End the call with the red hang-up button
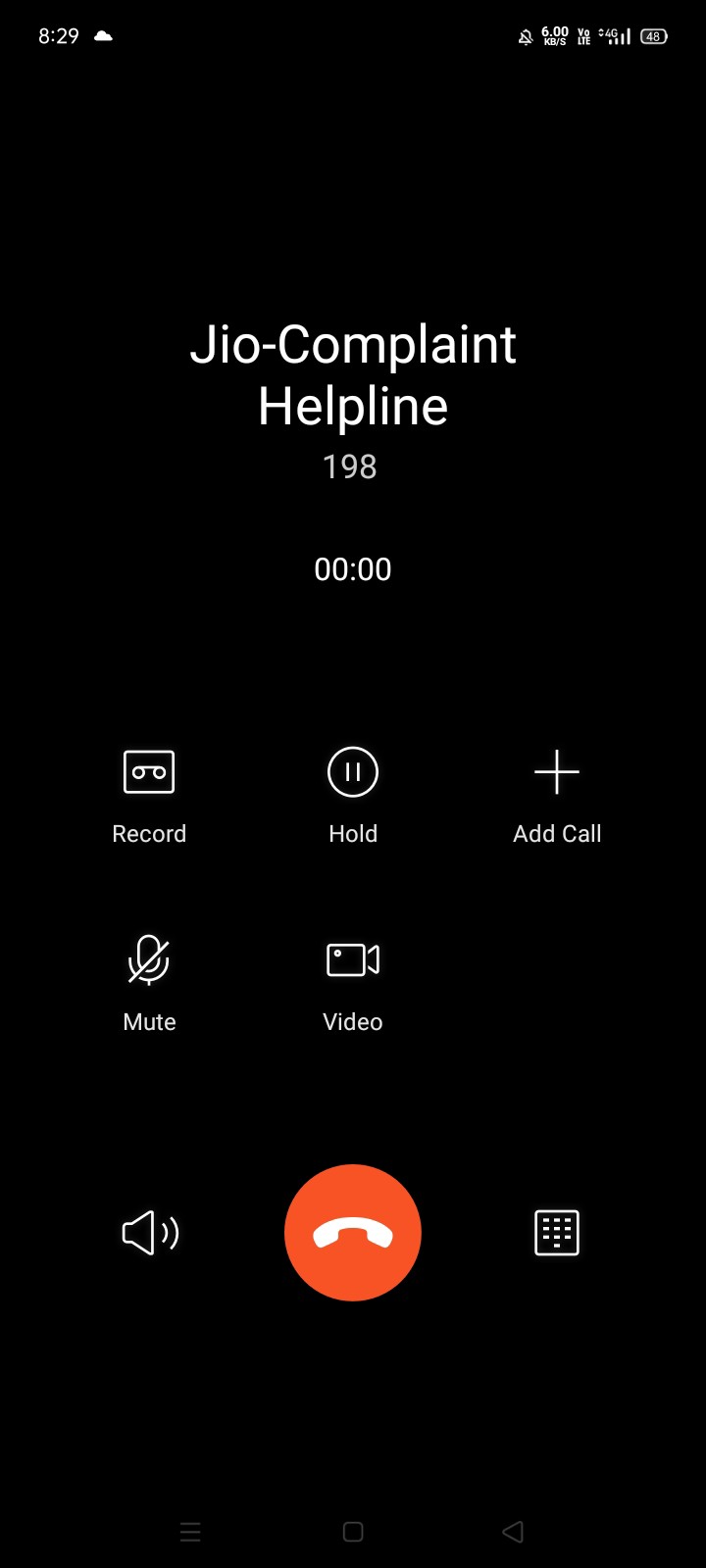The width and height of the screenshot is (706, 1568). [353, 1233]
